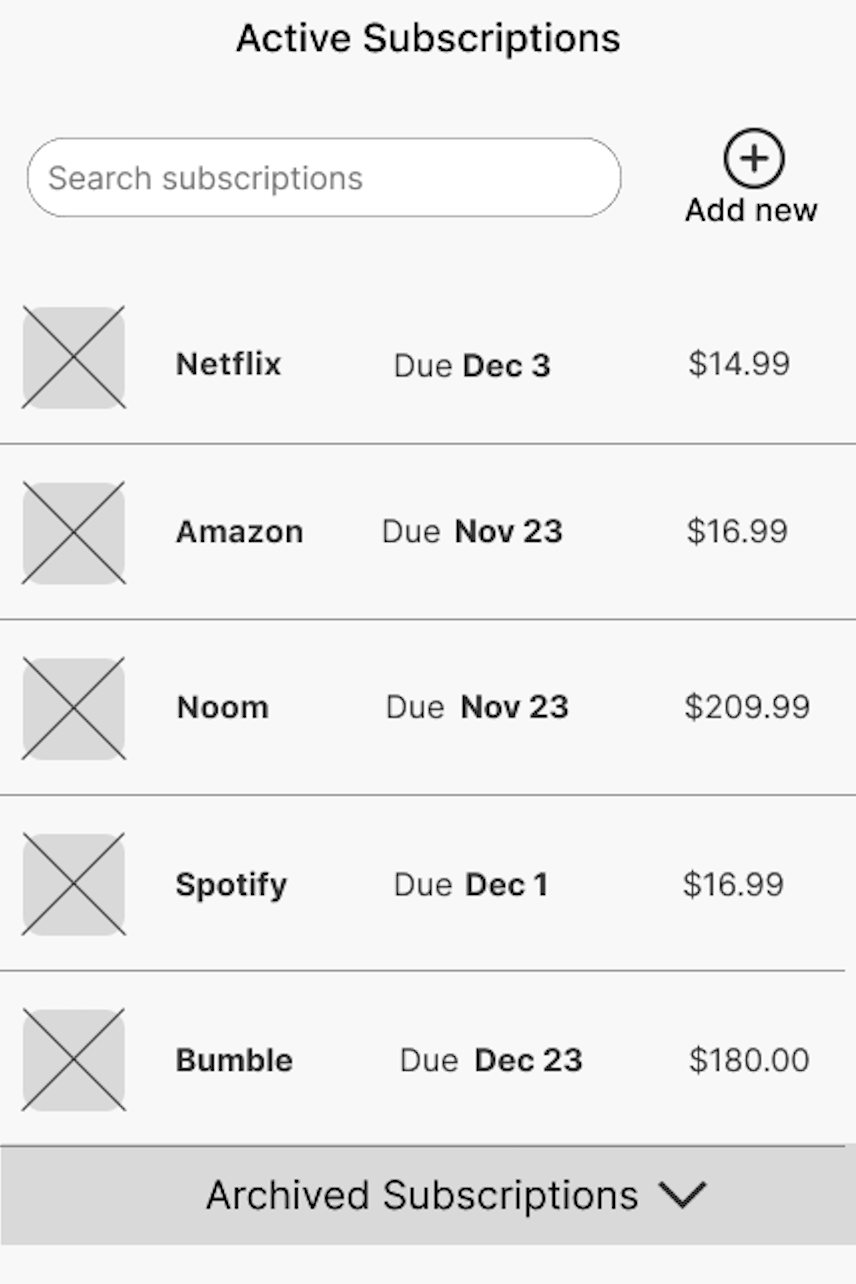Image resolution: width=856 pixels, height=1284 pixels.
Task: Focus the Search subscriptions field
Action: click(x=323, y=178)
